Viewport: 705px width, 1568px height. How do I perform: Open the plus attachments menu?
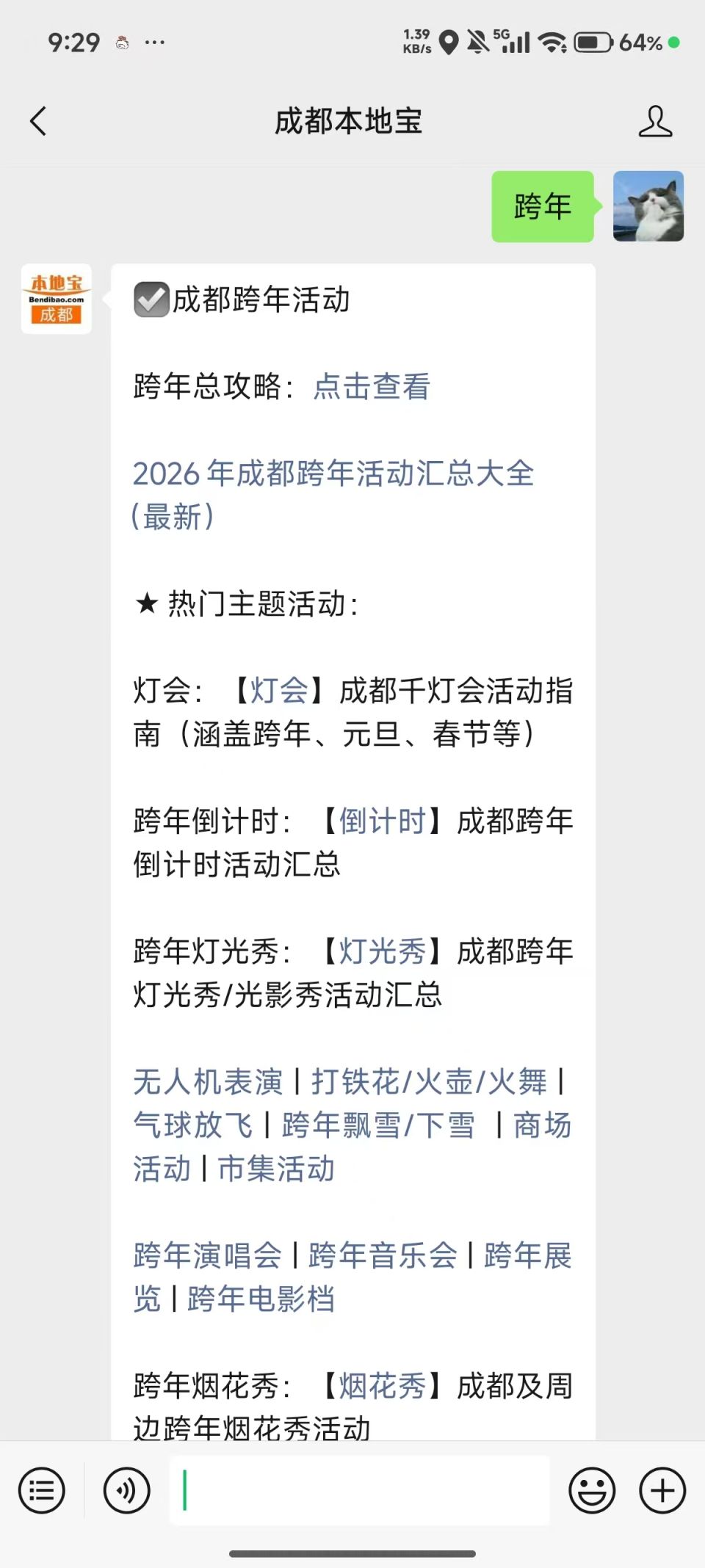(x=662, y=1490)
